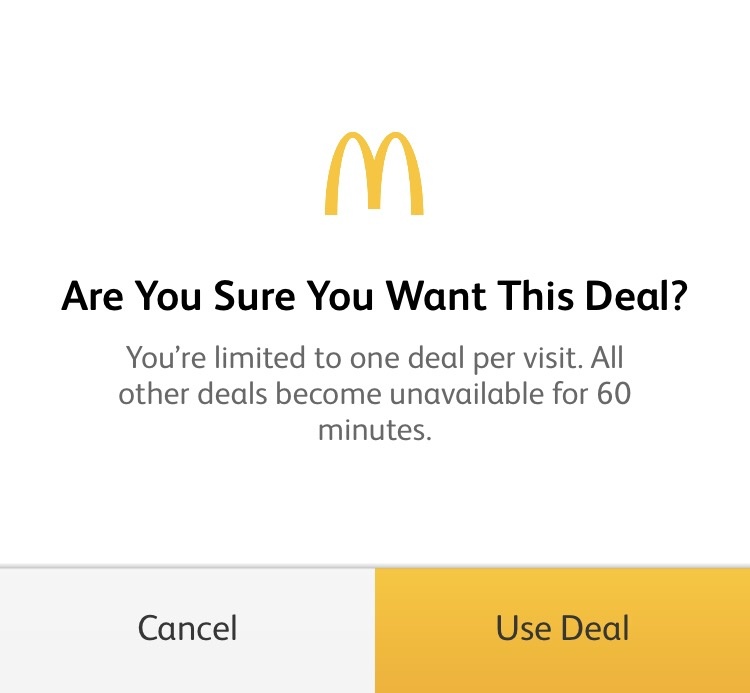
Task: Cancel the deal confirmation
Action: pyautogui.click(x=187, y=629)
